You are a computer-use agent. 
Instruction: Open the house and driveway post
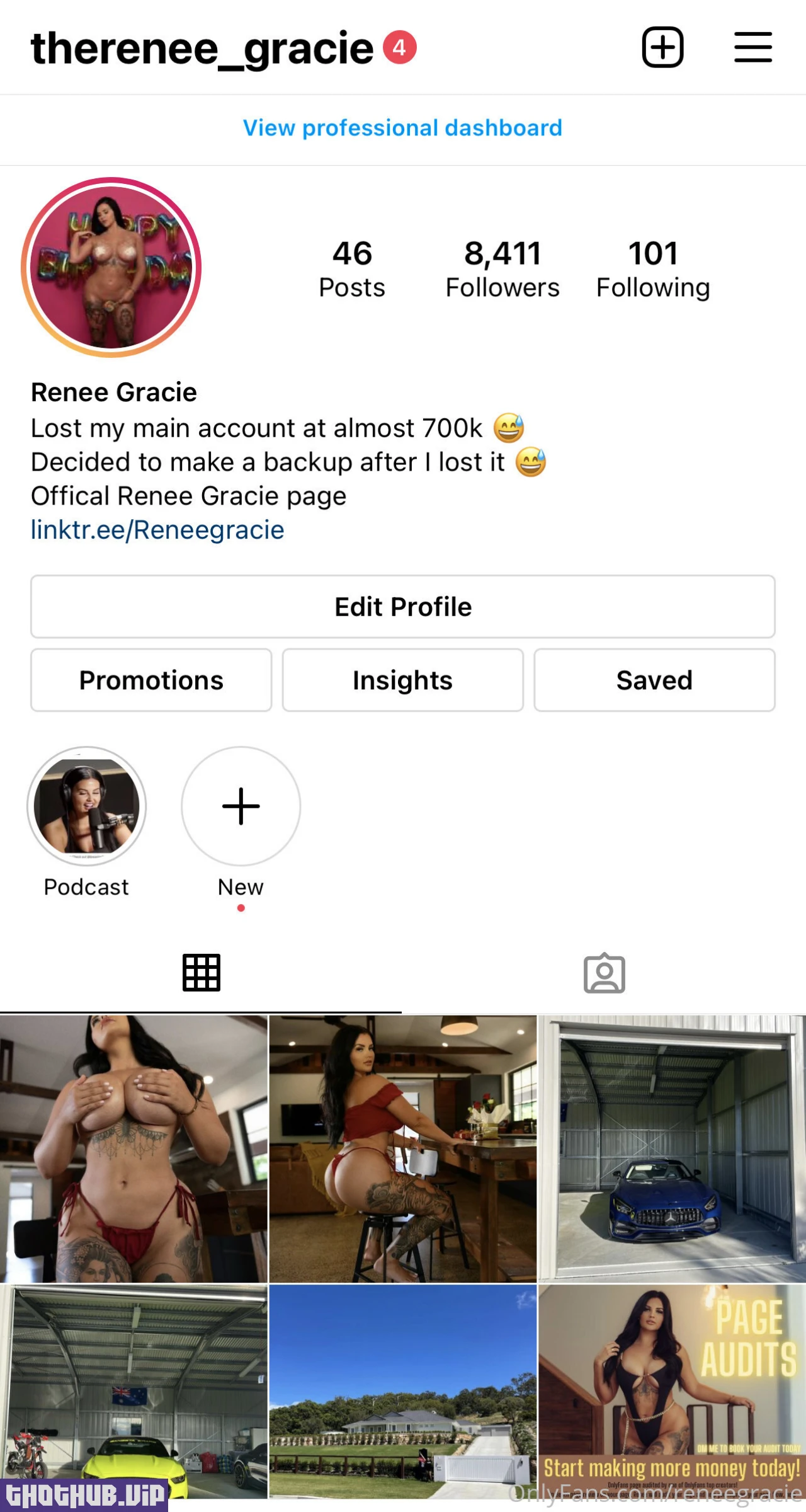(x=403, y=1391)
